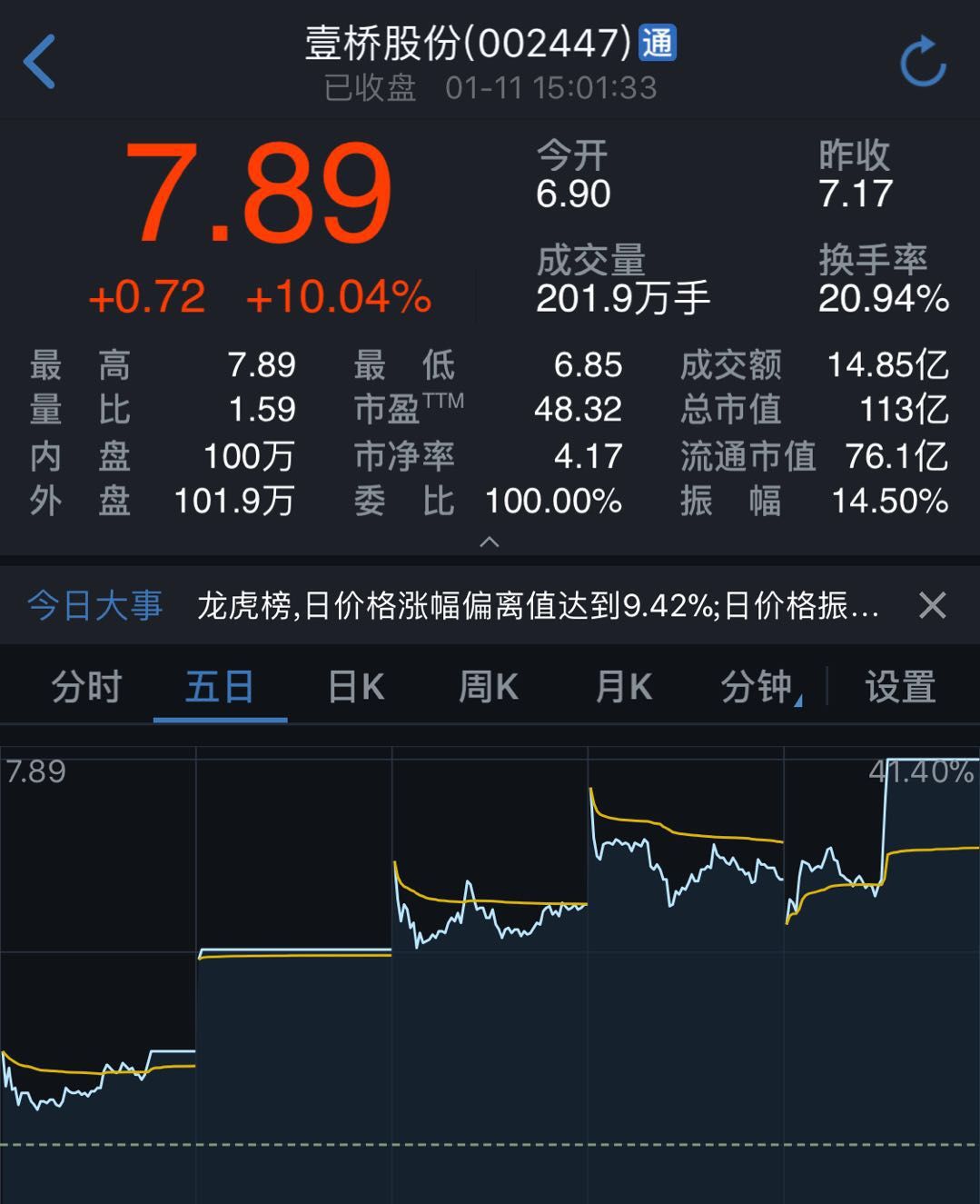Image resolution: width=980 pixels, height=1204 pixels.
Task: Refresh the stock quote data
Action: point(923,62)
